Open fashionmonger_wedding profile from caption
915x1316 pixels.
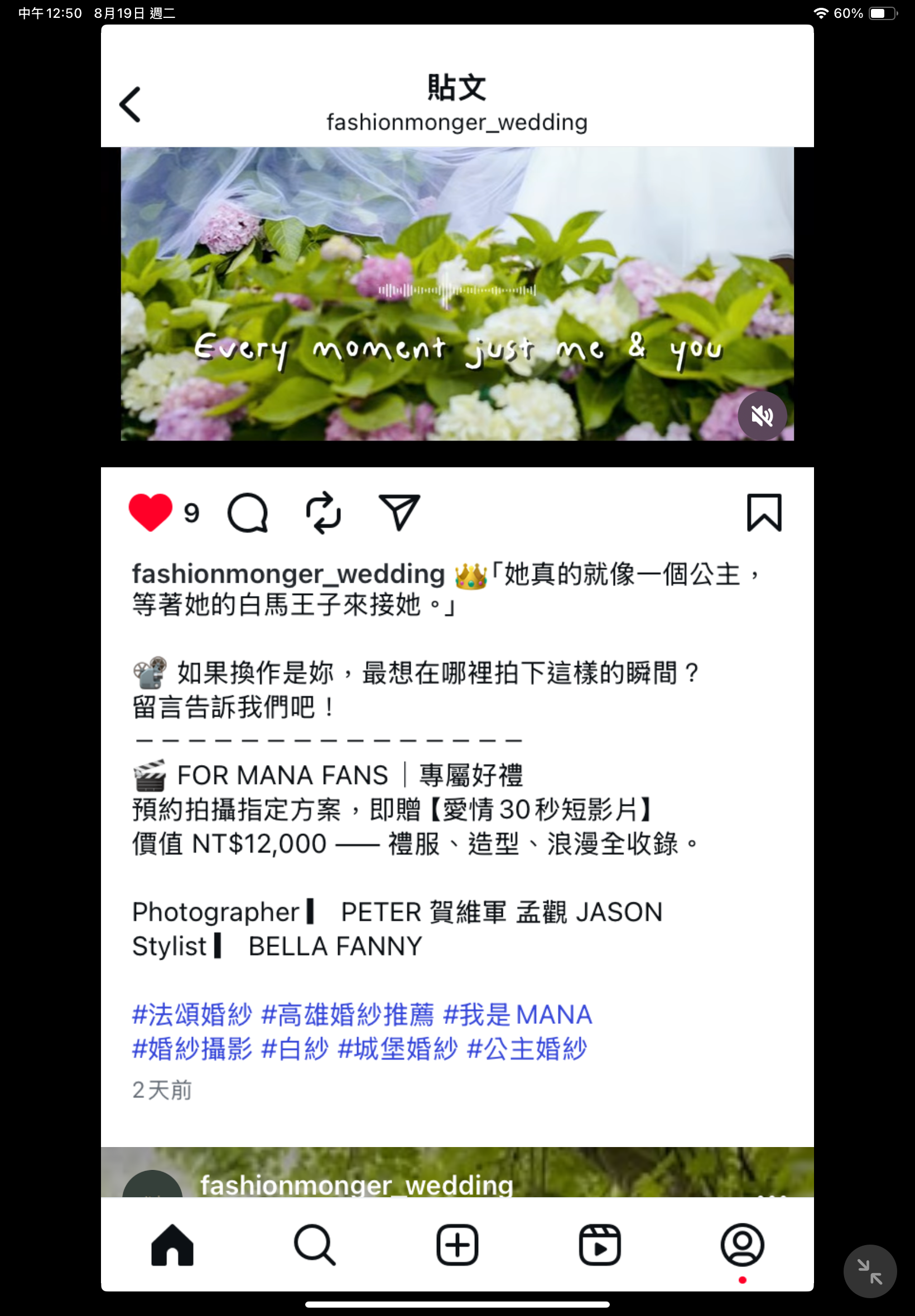point(288,574)
